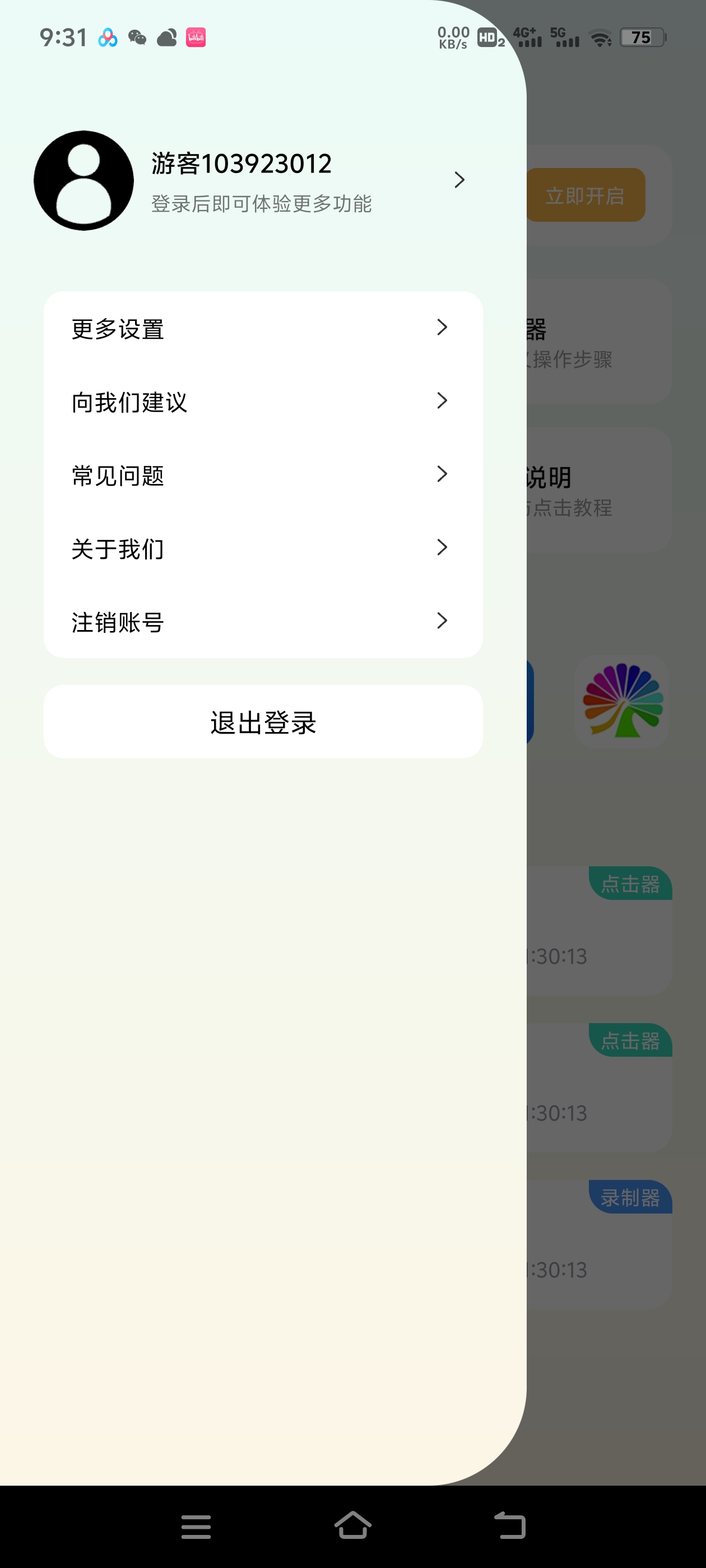Select 注销账号 to delete account

pyautogui.click(x=263, y=622)
